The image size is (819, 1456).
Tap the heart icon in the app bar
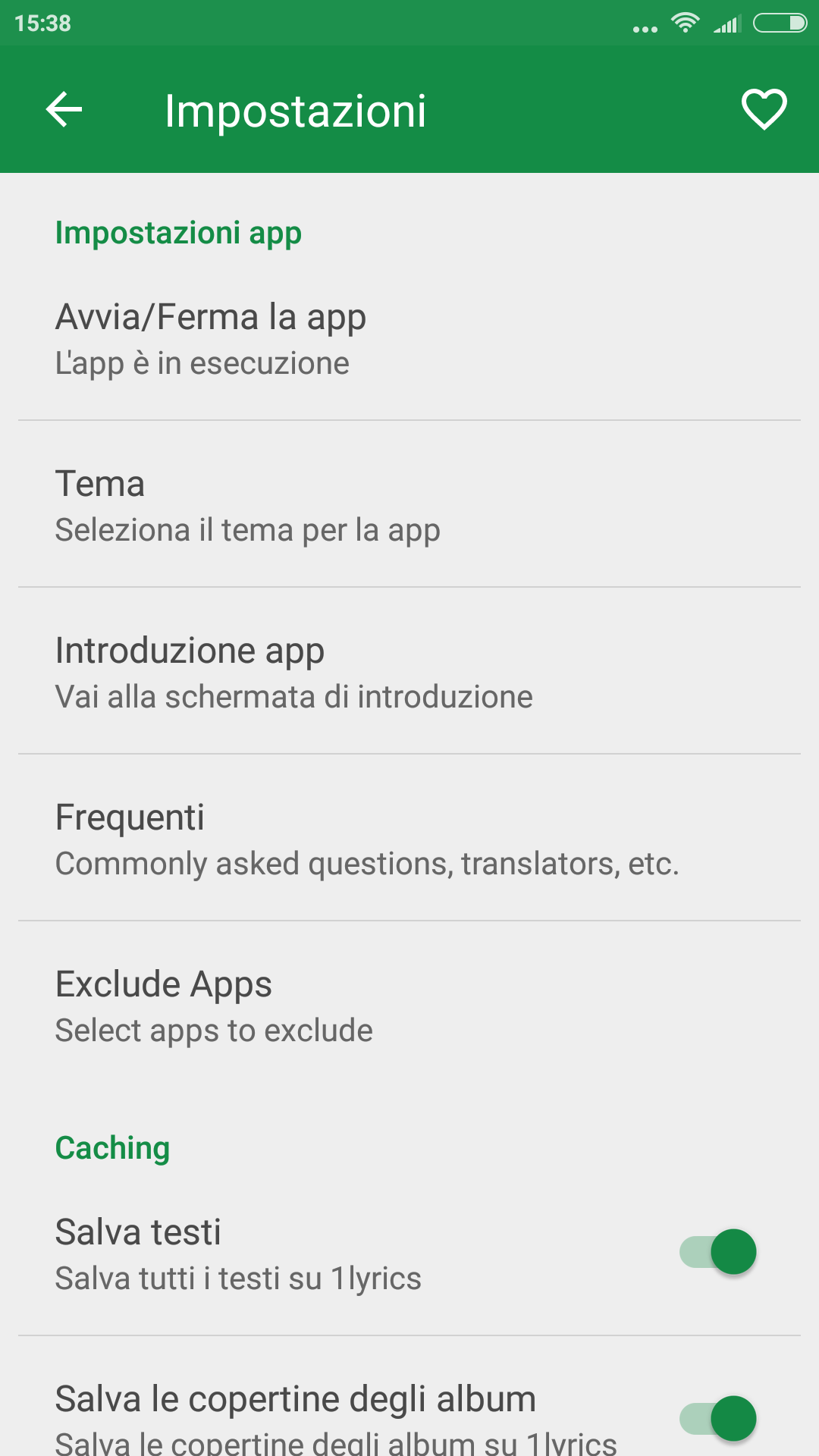pyautogui.click(x=764, y=110)
